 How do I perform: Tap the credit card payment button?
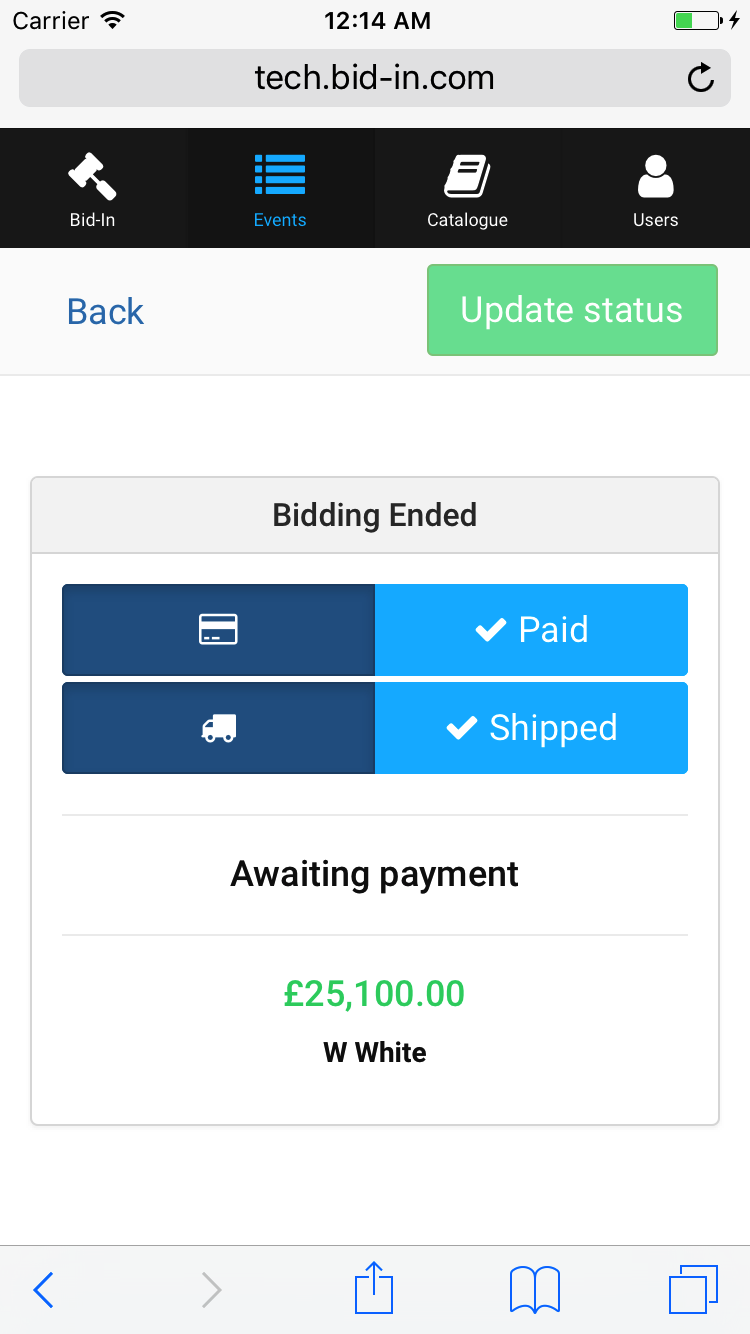pyautogui.click(x=218, y=630)
